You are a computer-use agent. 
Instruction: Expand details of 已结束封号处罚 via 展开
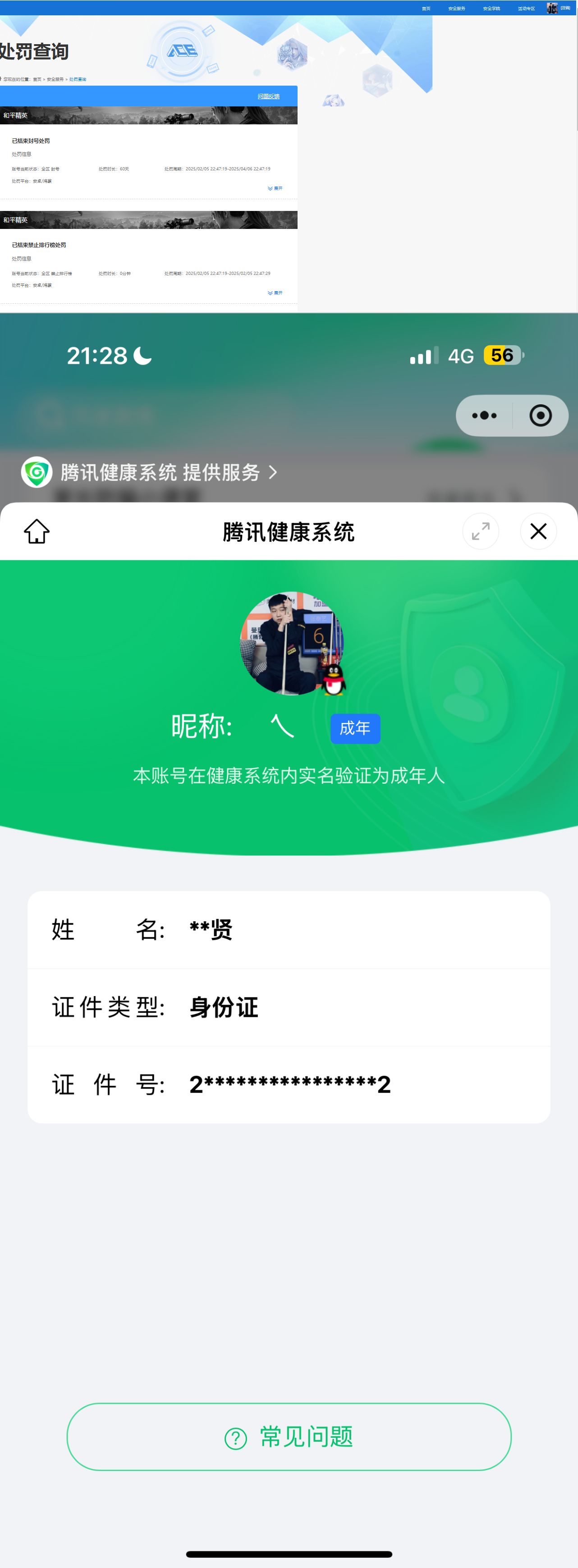coord(277,189)
